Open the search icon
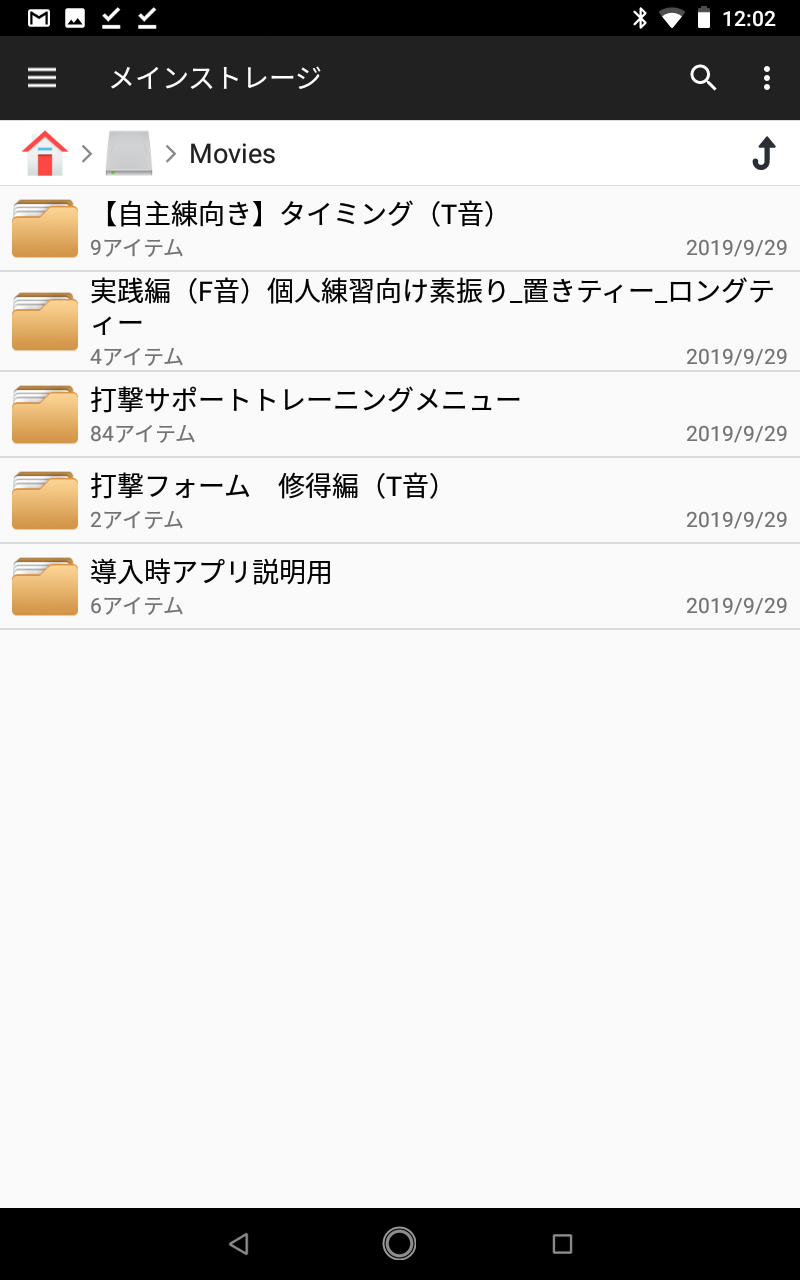This screenshot has width=800, height=1280. pyautogui.click(x=703, y=78)
